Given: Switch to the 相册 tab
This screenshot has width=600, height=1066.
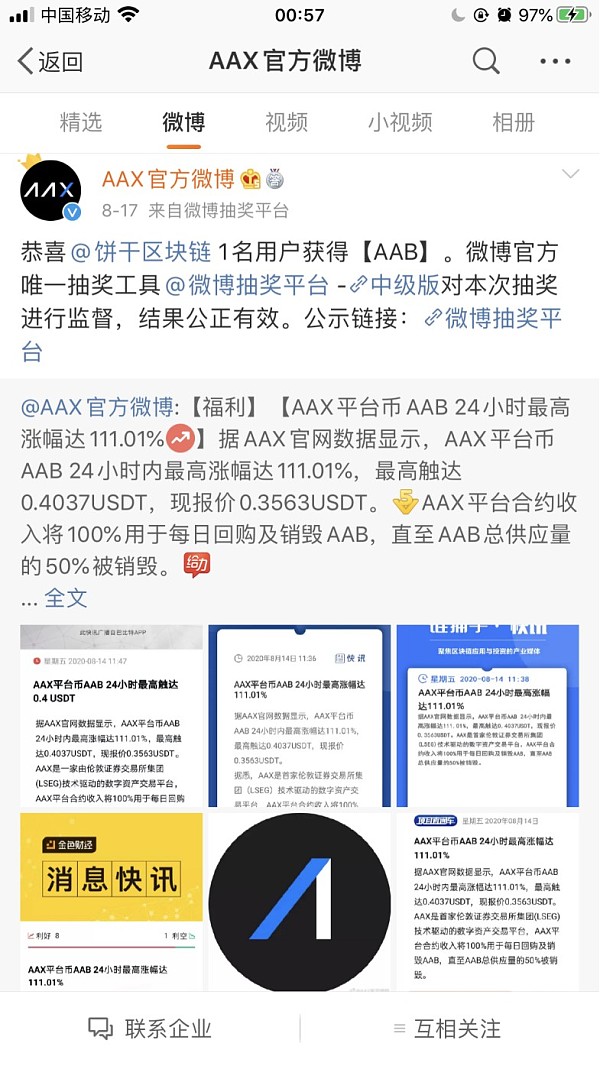Looking at the screenshot, I should pos(514,122).
